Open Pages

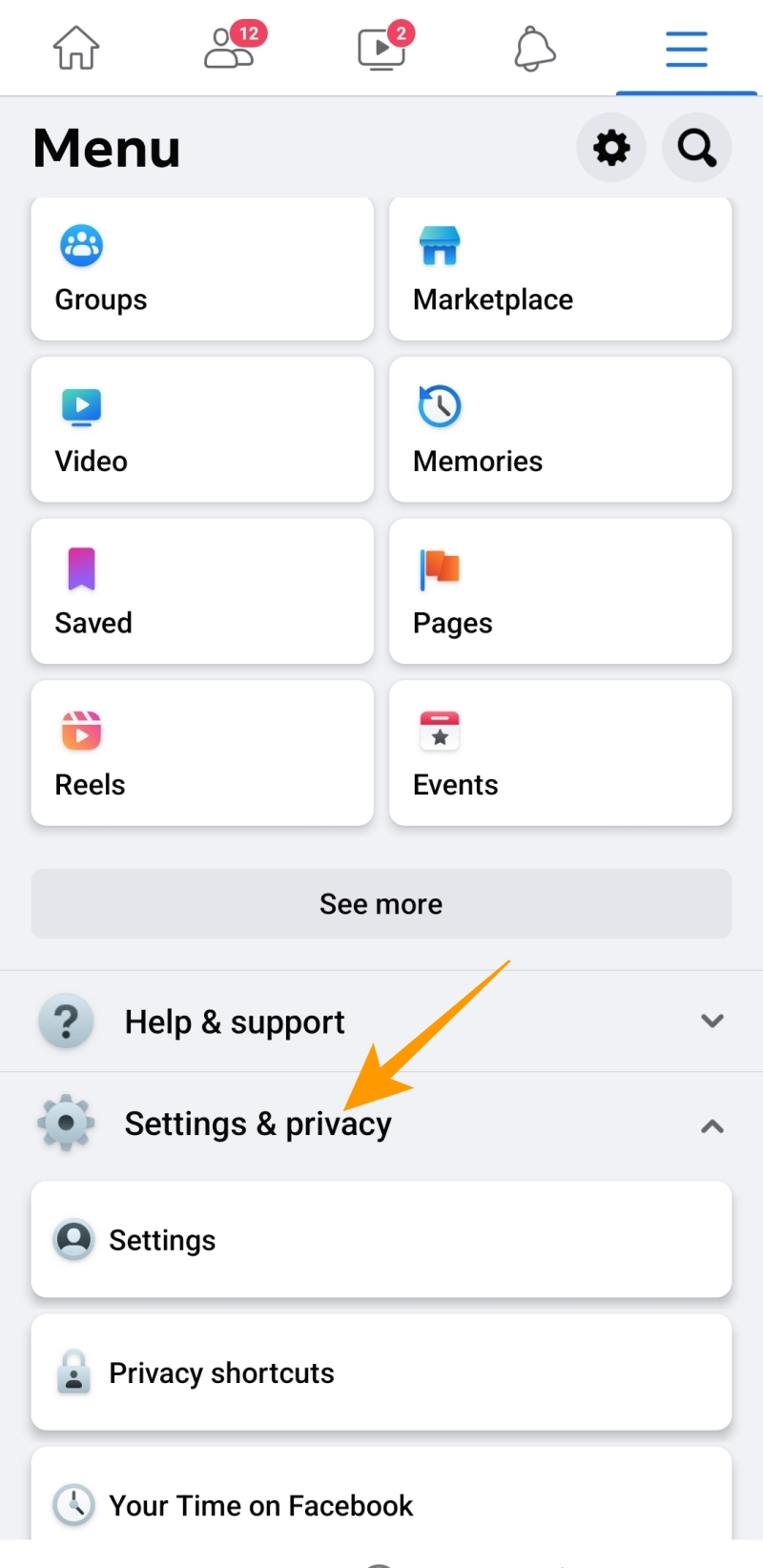tap(560, 591)
